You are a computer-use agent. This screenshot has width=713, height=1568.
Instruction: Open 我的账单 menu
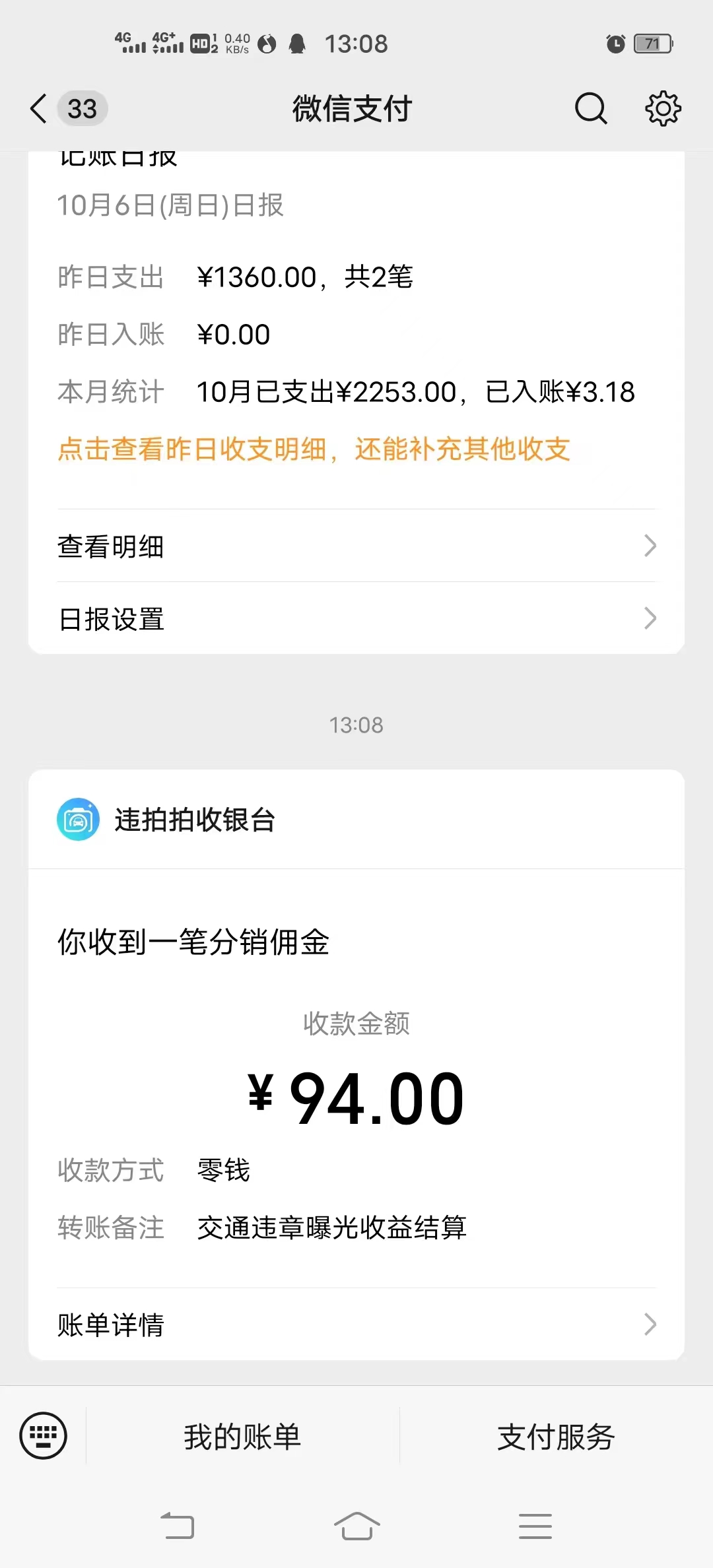(x=242, y=1437)
